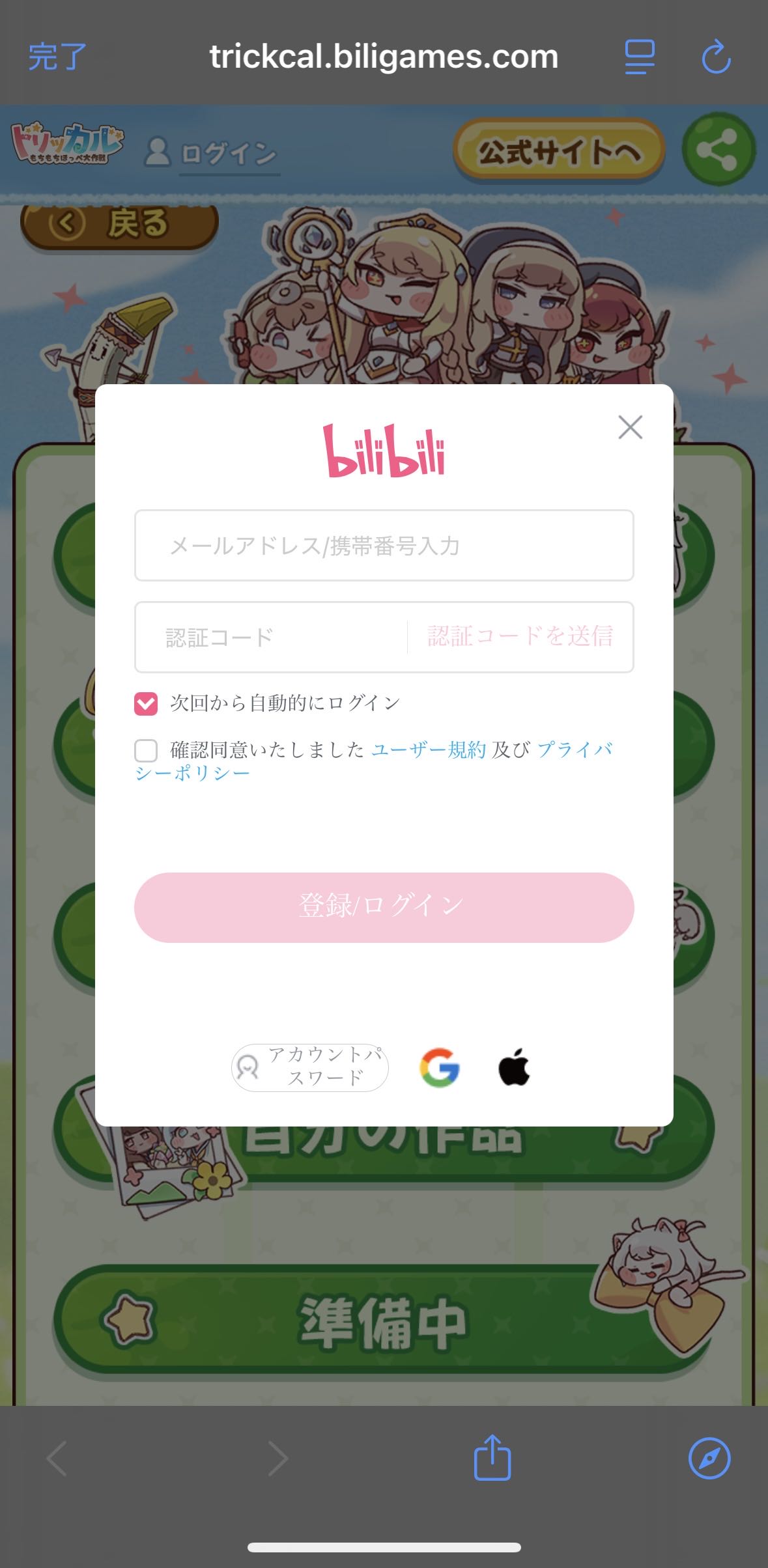
Task: Tap the 登録/ログイン button
Action: (384, 907)
